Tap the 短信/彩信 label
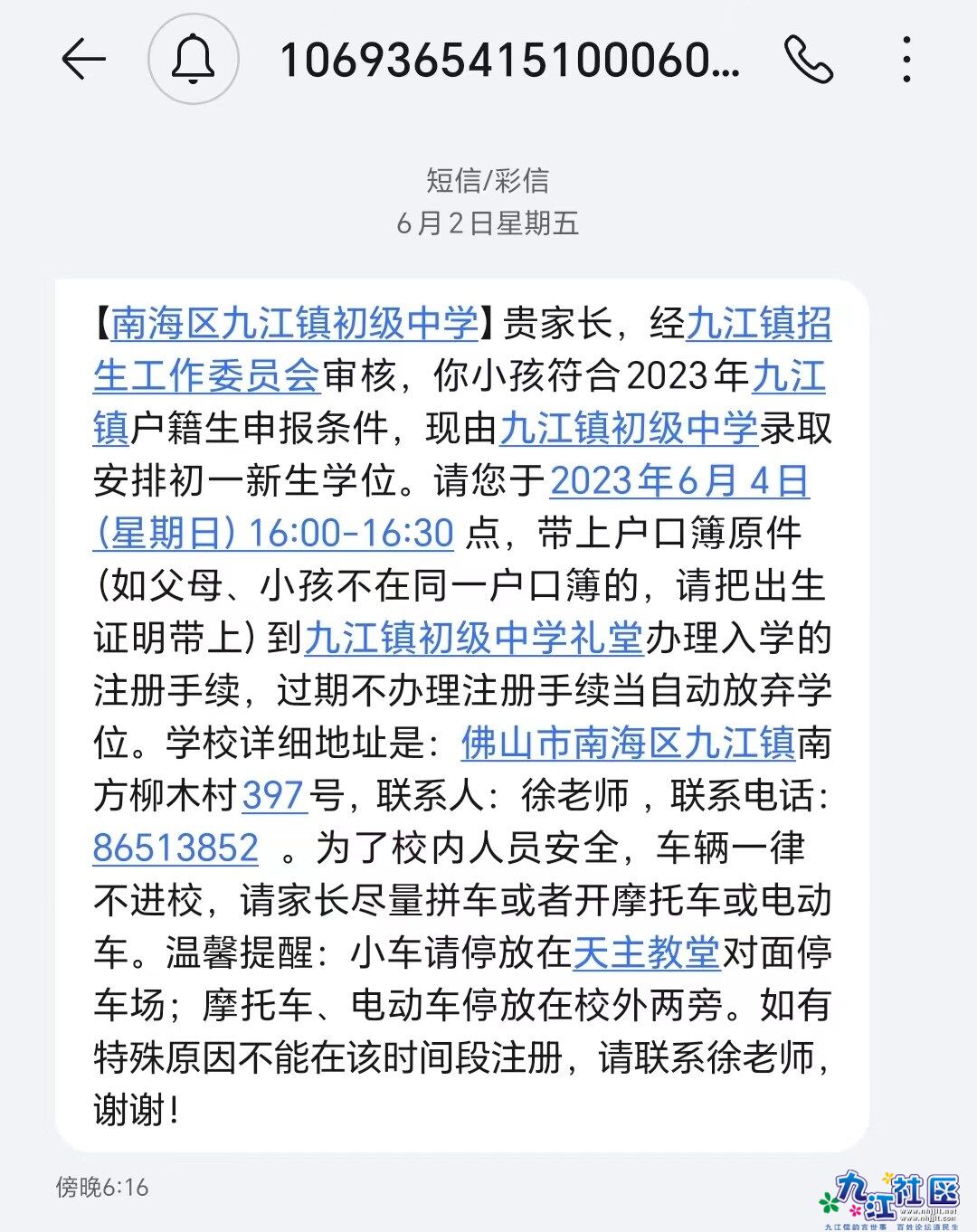The height and width of the screenshot is (1232, 977). pyautogui.click(x=488, y=180)
